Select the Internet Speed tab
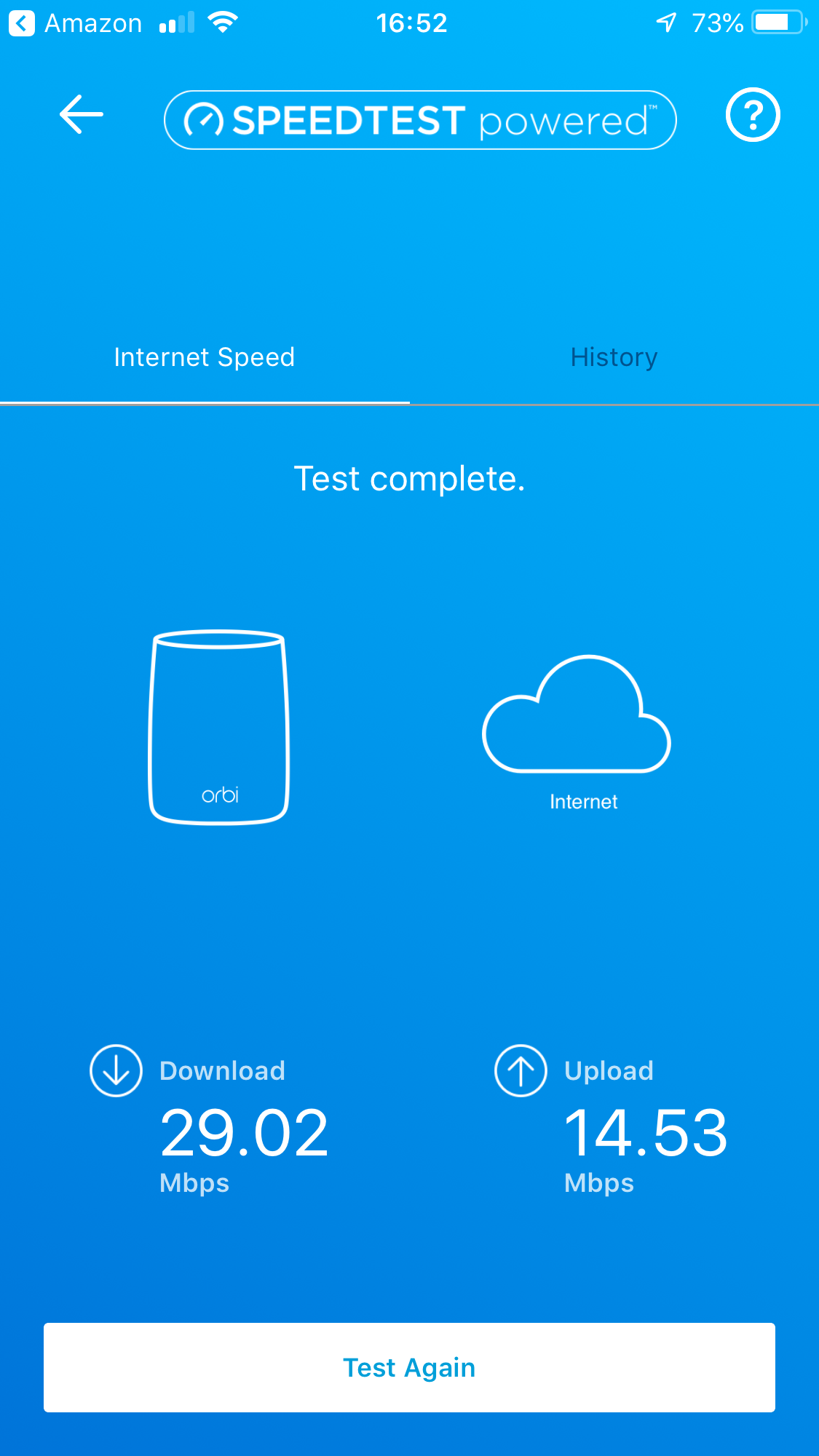The height and width of the screenshot is (1456, 819). point(204,358)
